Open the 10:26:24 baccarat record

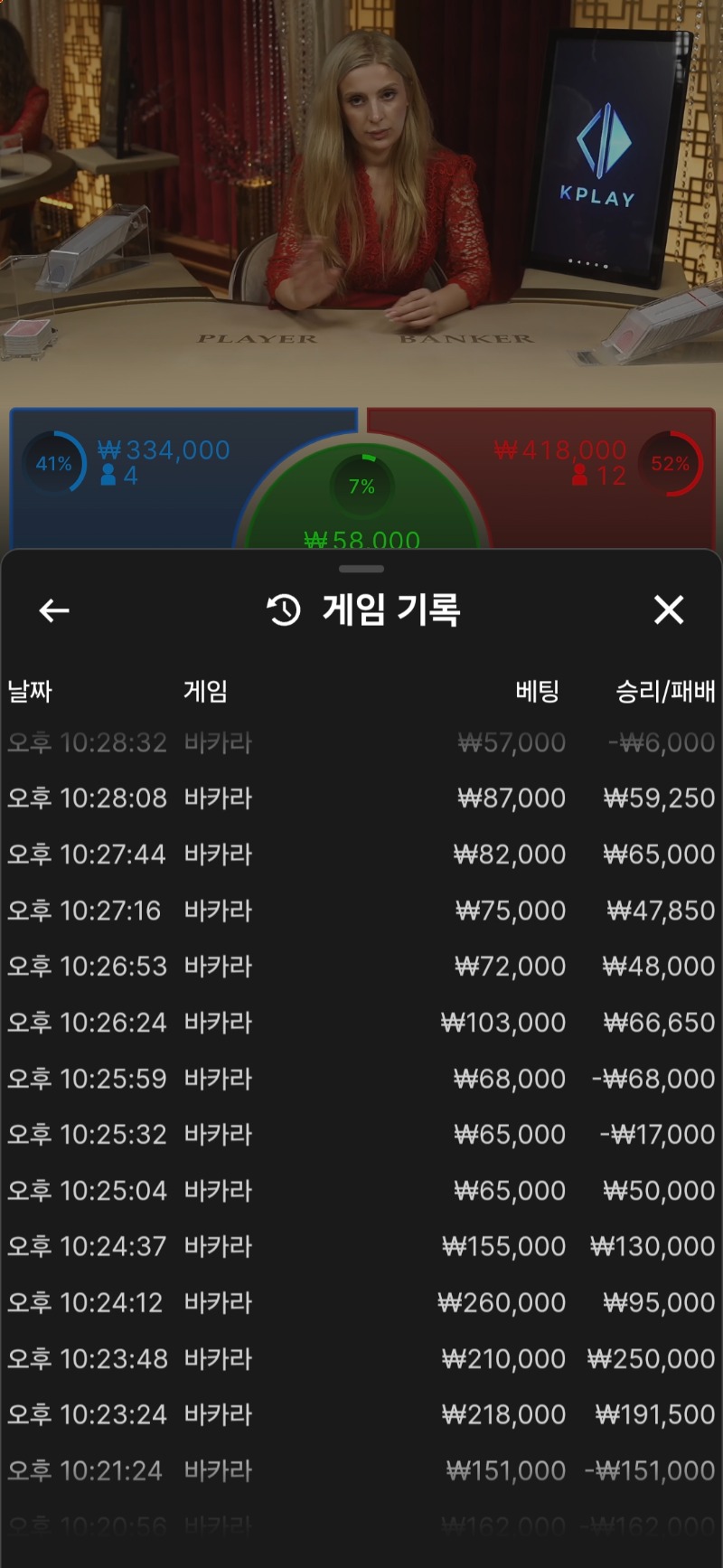tap(361, 1023)
